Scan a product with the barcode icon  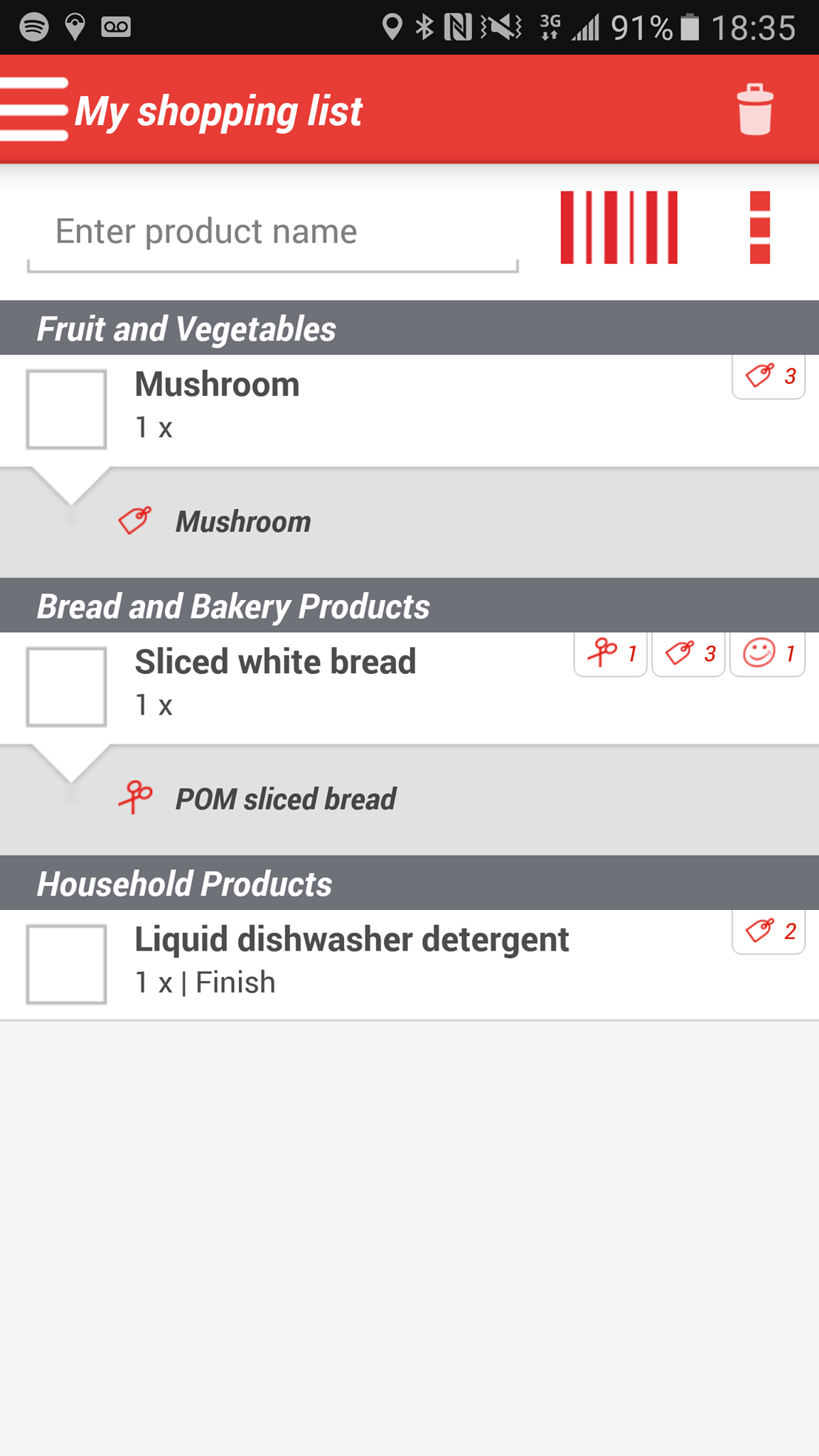619,227
